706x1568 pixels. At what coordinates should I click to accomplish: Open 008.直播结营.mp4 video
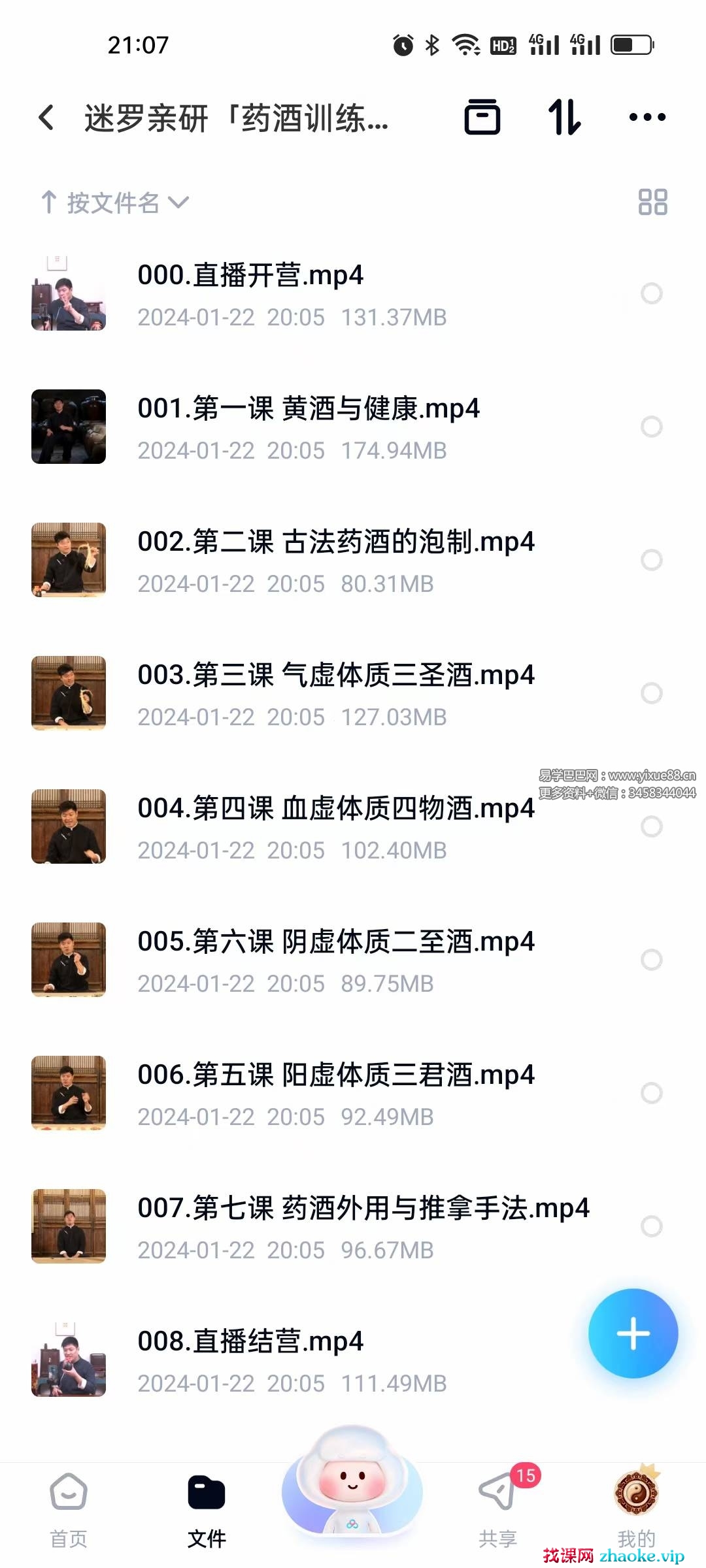[250, 1342]
